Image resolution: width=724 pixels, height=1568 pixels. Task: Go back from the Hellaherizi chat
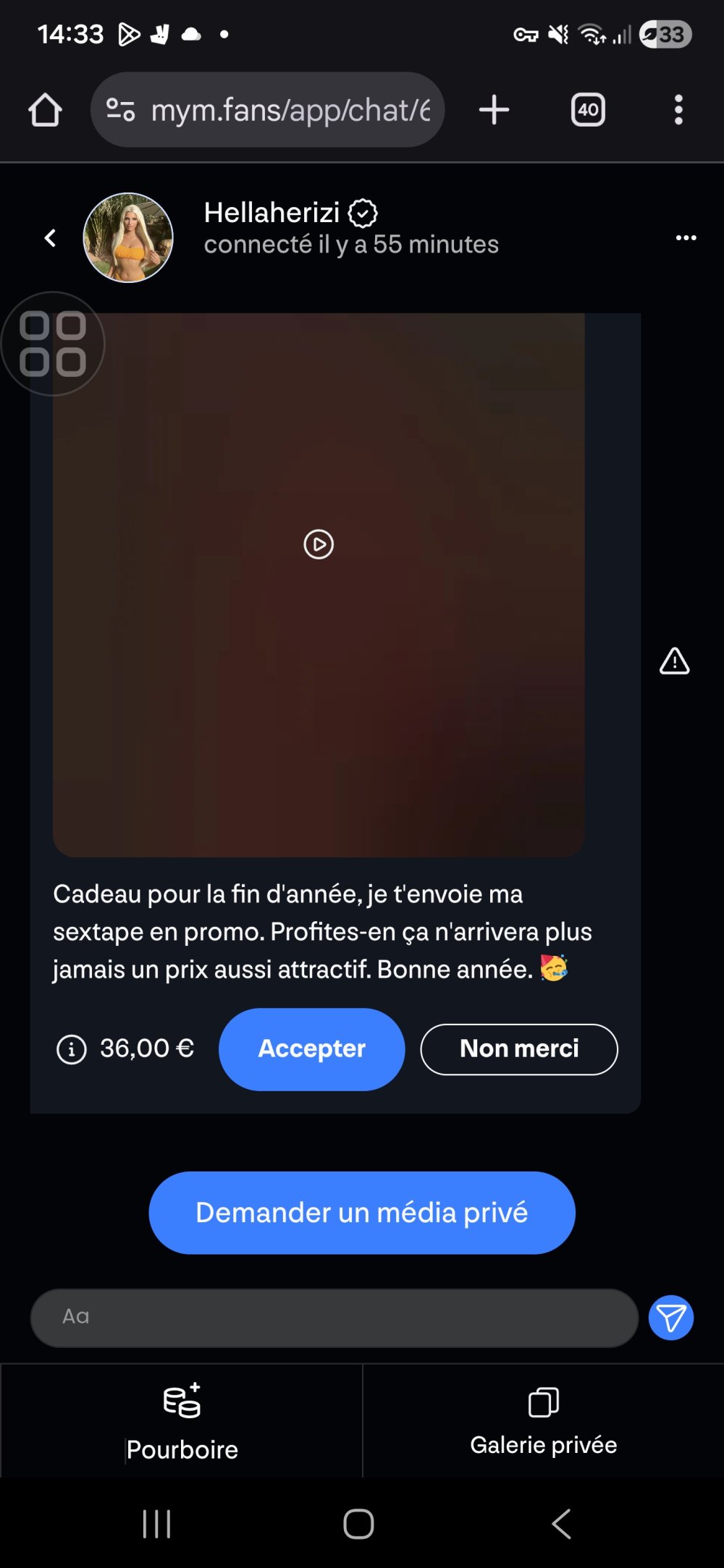point(50,238)
